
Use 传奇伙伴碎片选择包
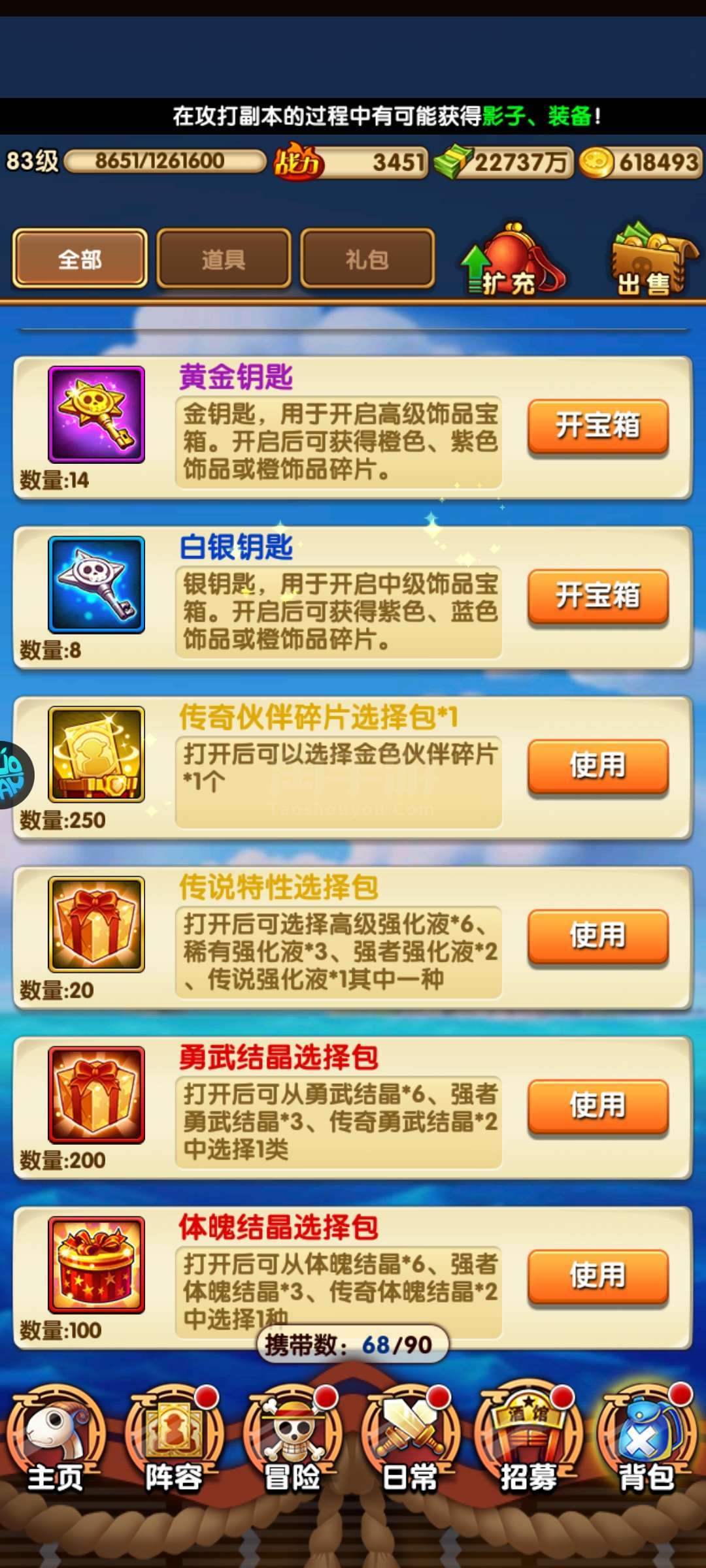(x=597, y=766)
